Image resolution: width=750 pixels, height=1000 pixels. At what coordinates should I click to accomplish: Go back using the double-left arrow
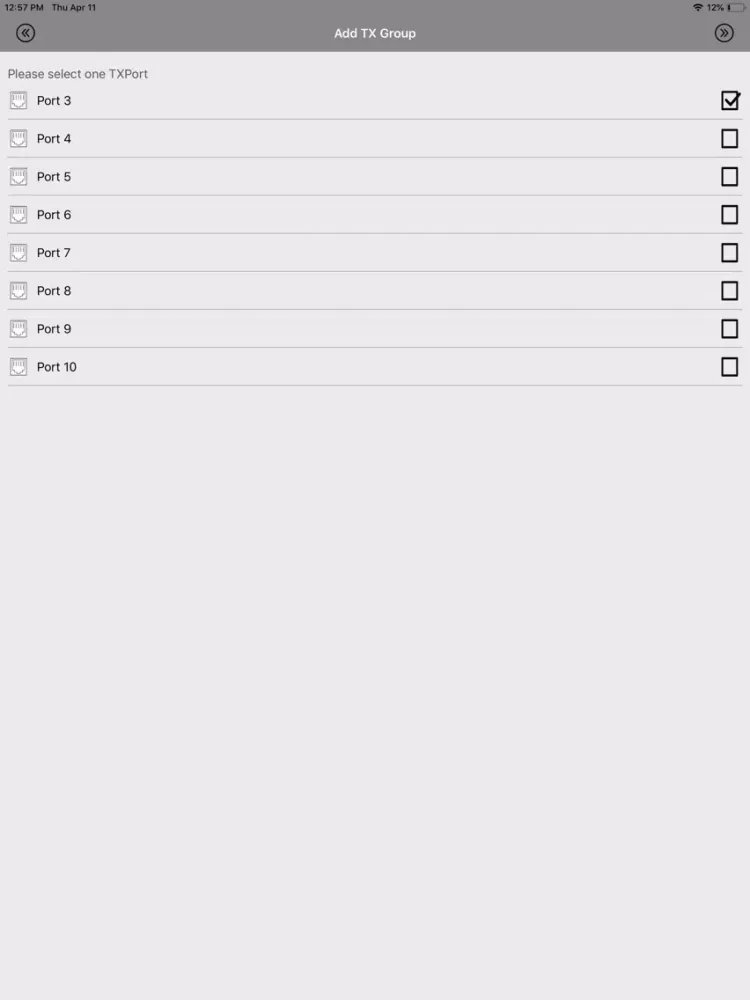click(26, 33)
